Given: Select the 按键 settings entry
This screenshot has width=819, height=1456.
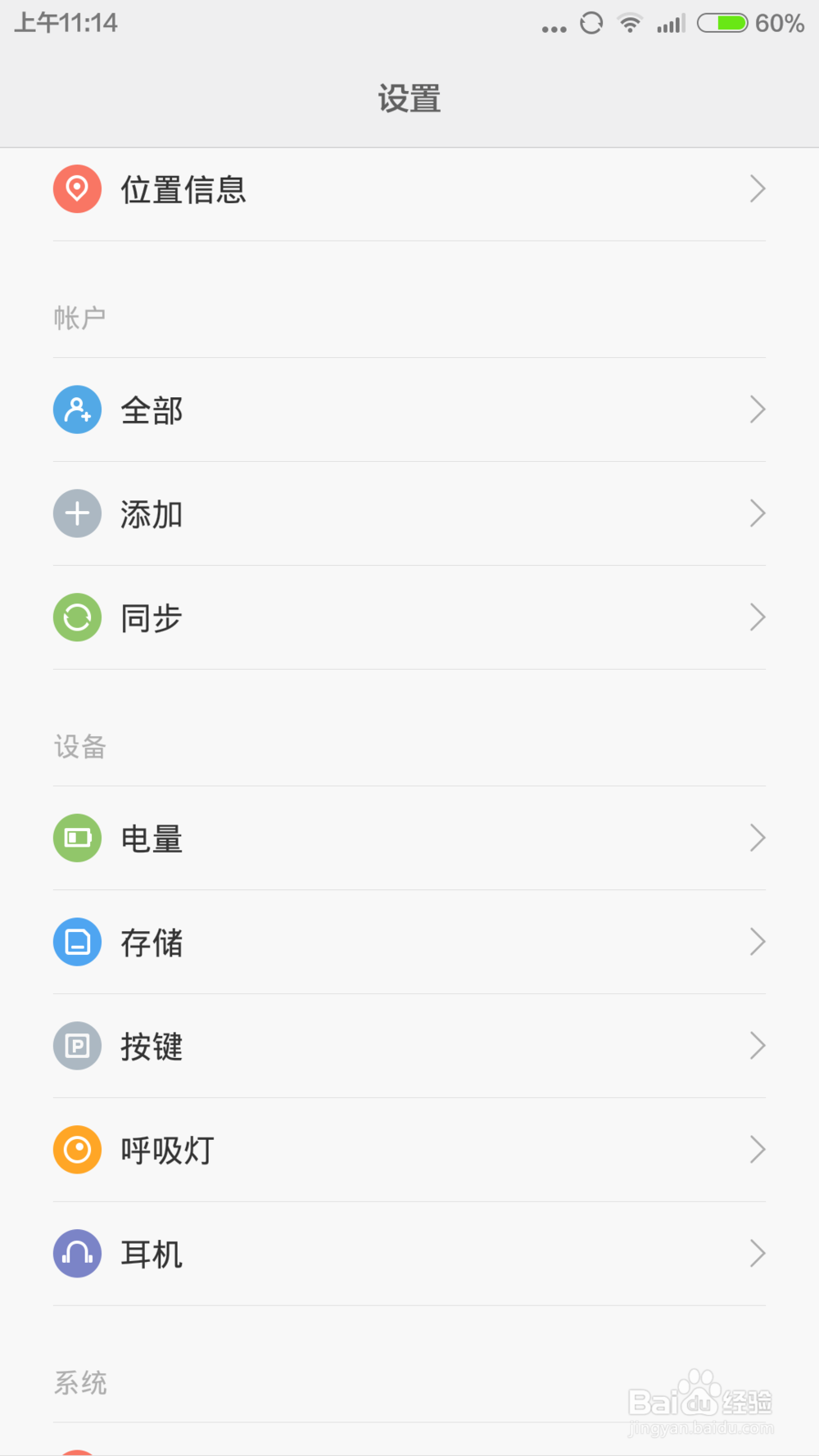Looking at the screenshot, I should pyautogui.click(x=409, y=1046).
